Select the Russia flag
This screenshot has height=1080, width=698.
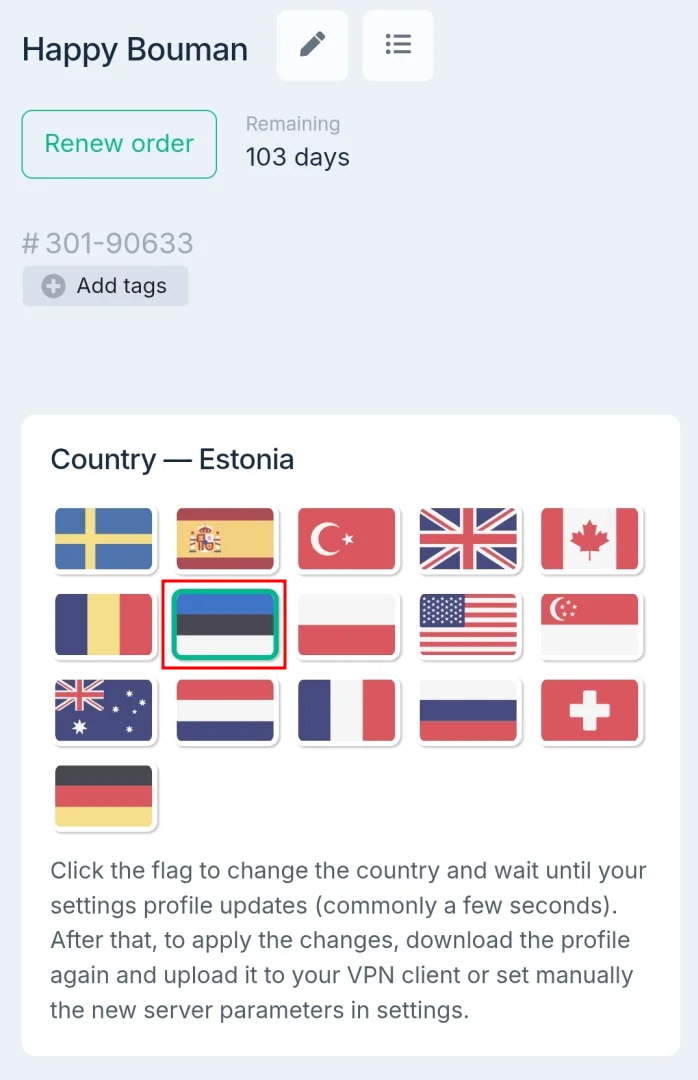(x=468, y=711)
